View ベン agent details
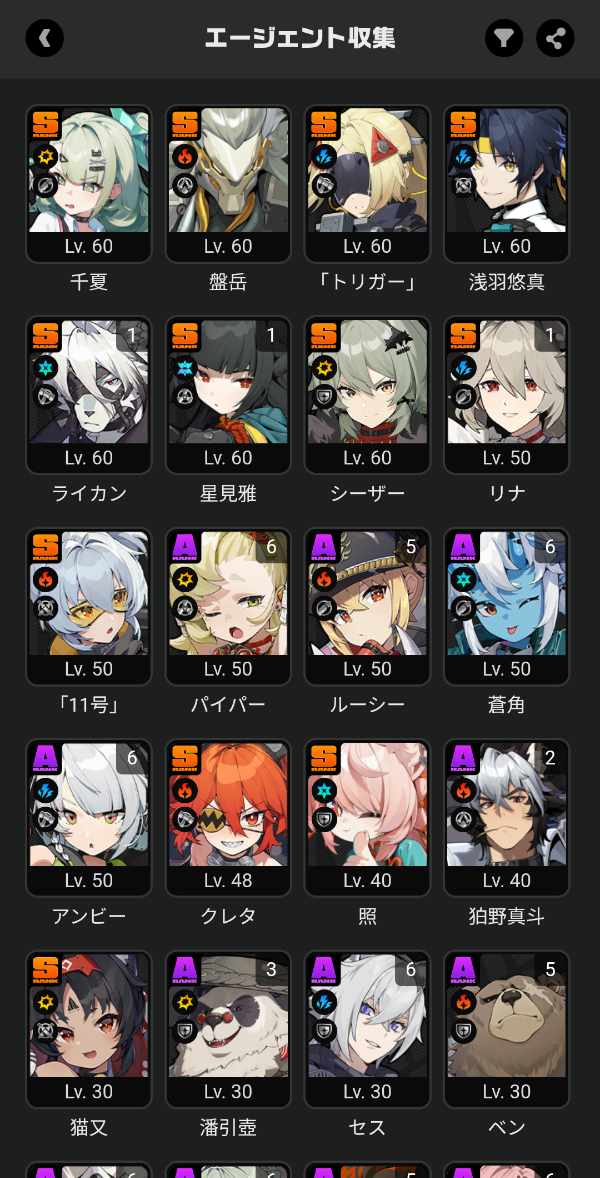This screenshot has height=1178, width=600. [506, 1028]
